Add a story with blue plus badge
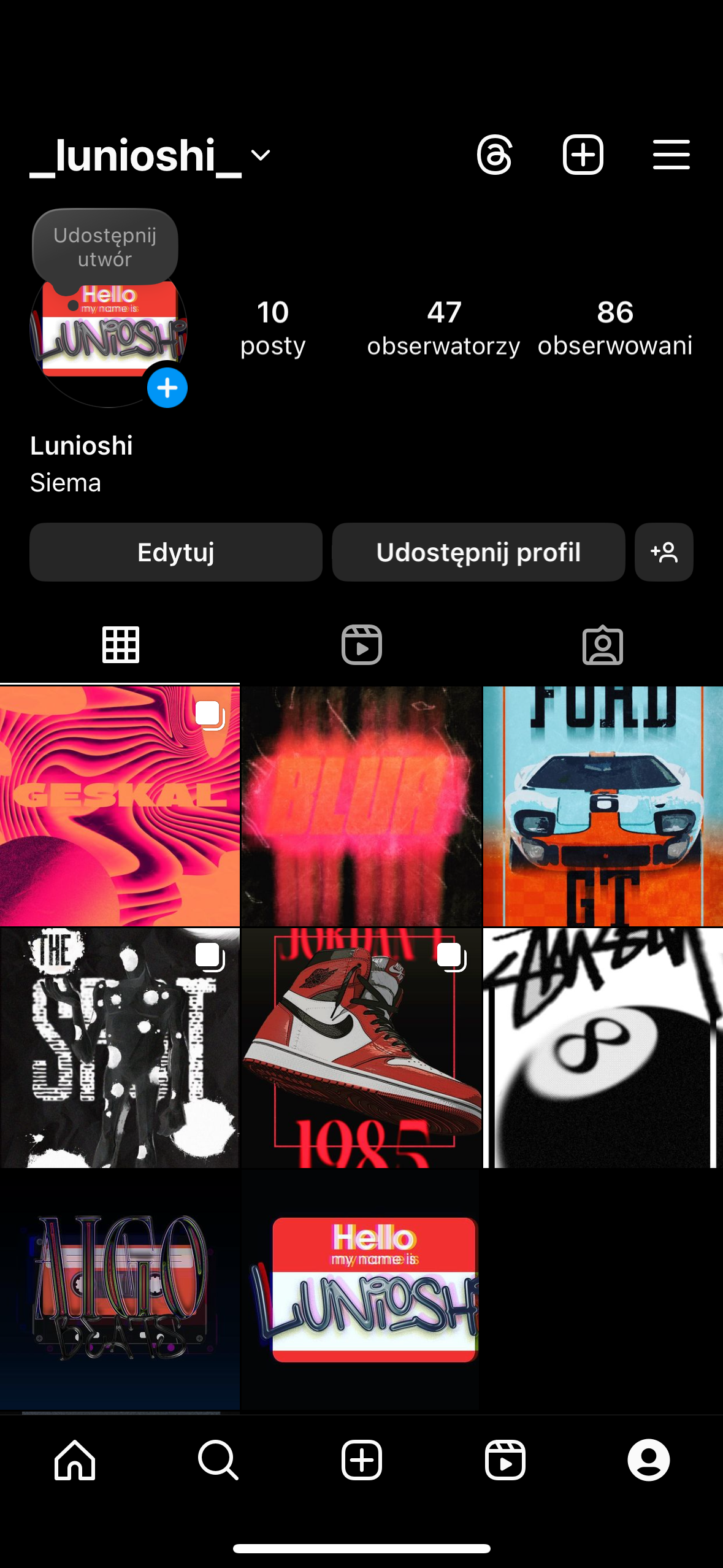 167,388
